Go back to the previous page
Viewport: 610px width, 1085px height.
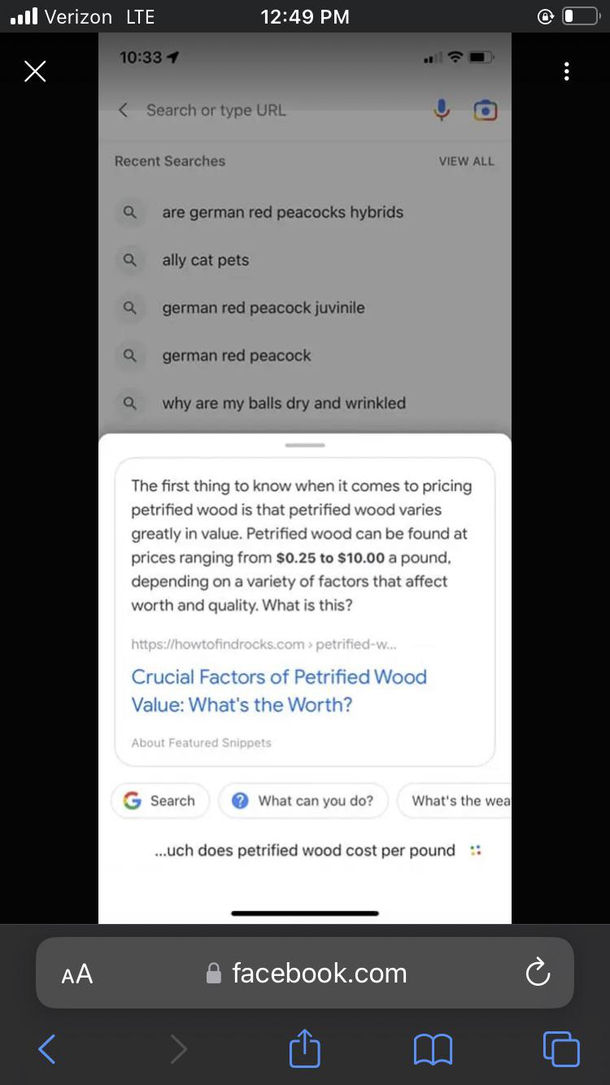47,1048
